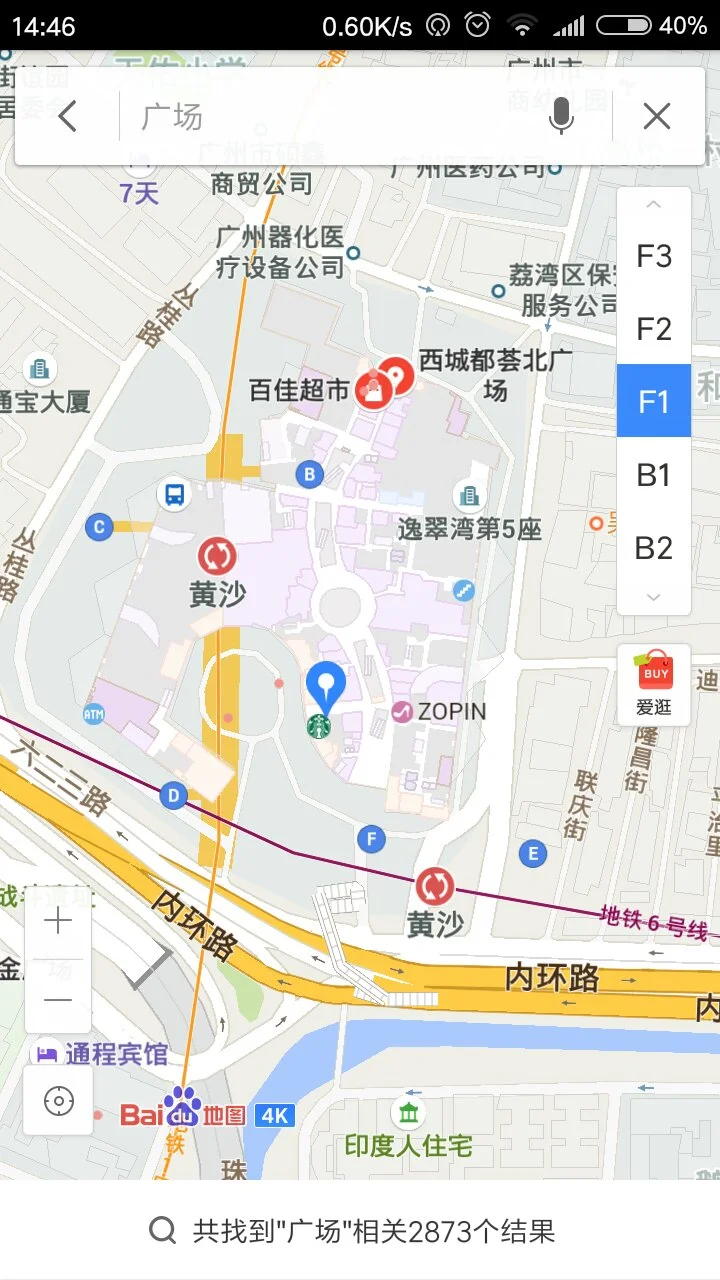The width and height of the screenshot is (720, 1280).
Task: Select basement level B1
Action: click(x=653, y=475)
